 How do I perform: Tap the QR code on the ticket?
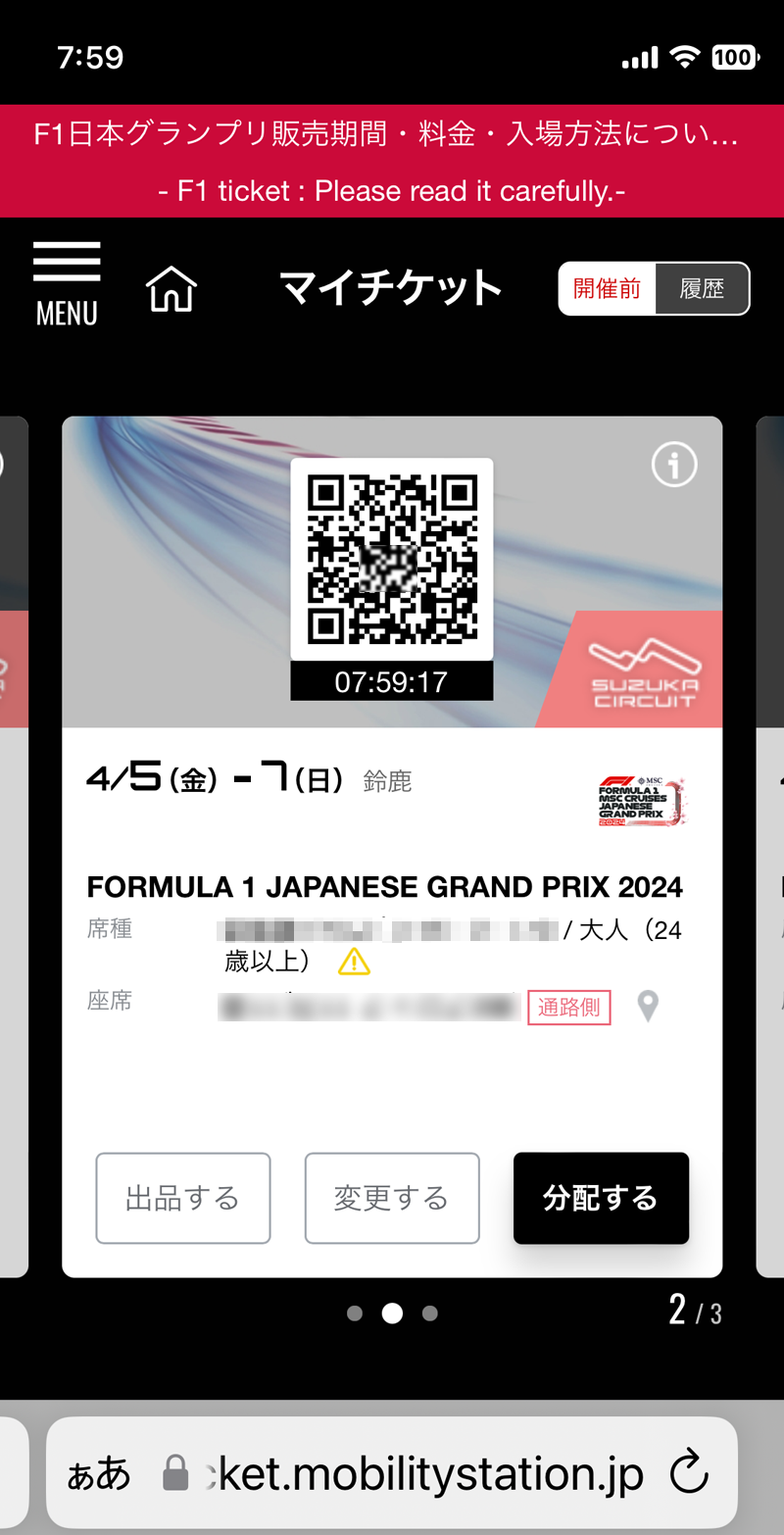coord(392,559)
